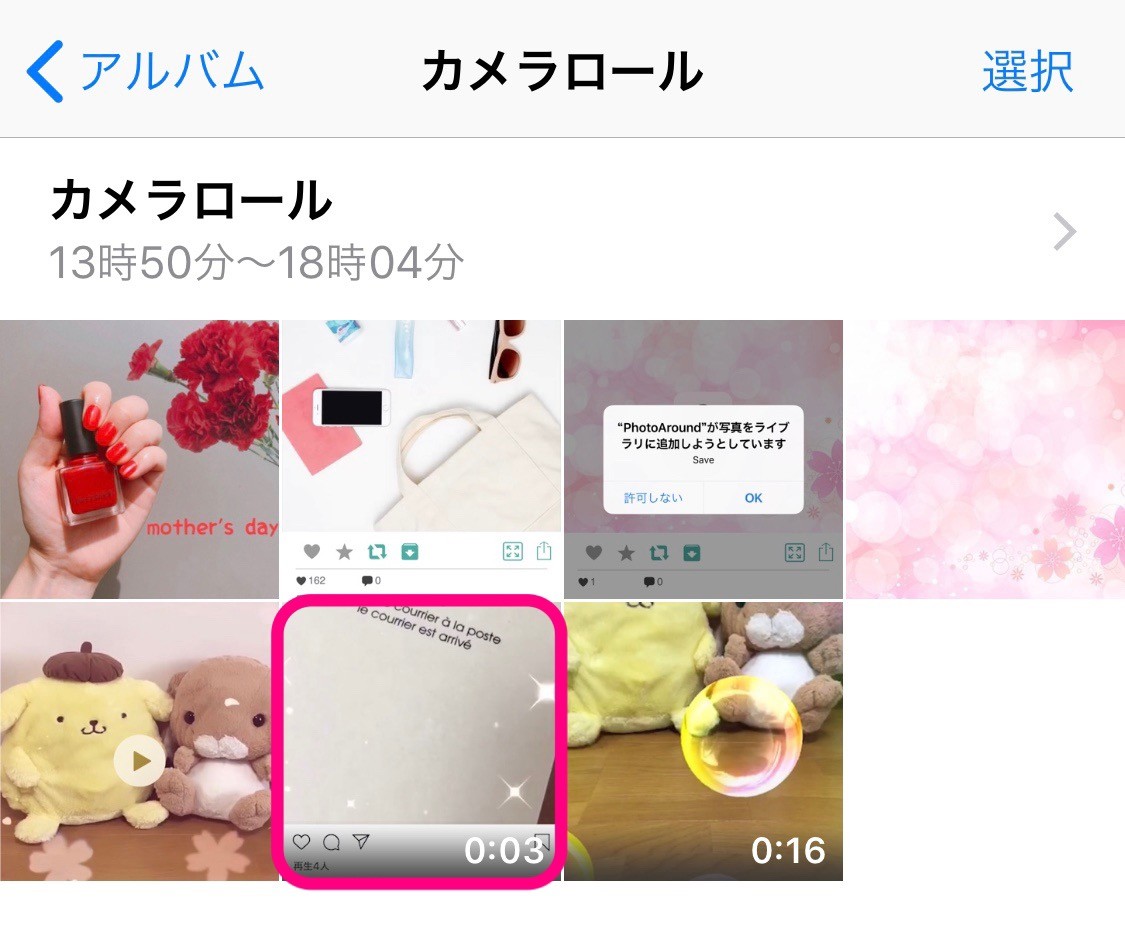The image size is (1125, 937).
Task: Open the カメラロール time range row
Action: [x=562, y=229]
